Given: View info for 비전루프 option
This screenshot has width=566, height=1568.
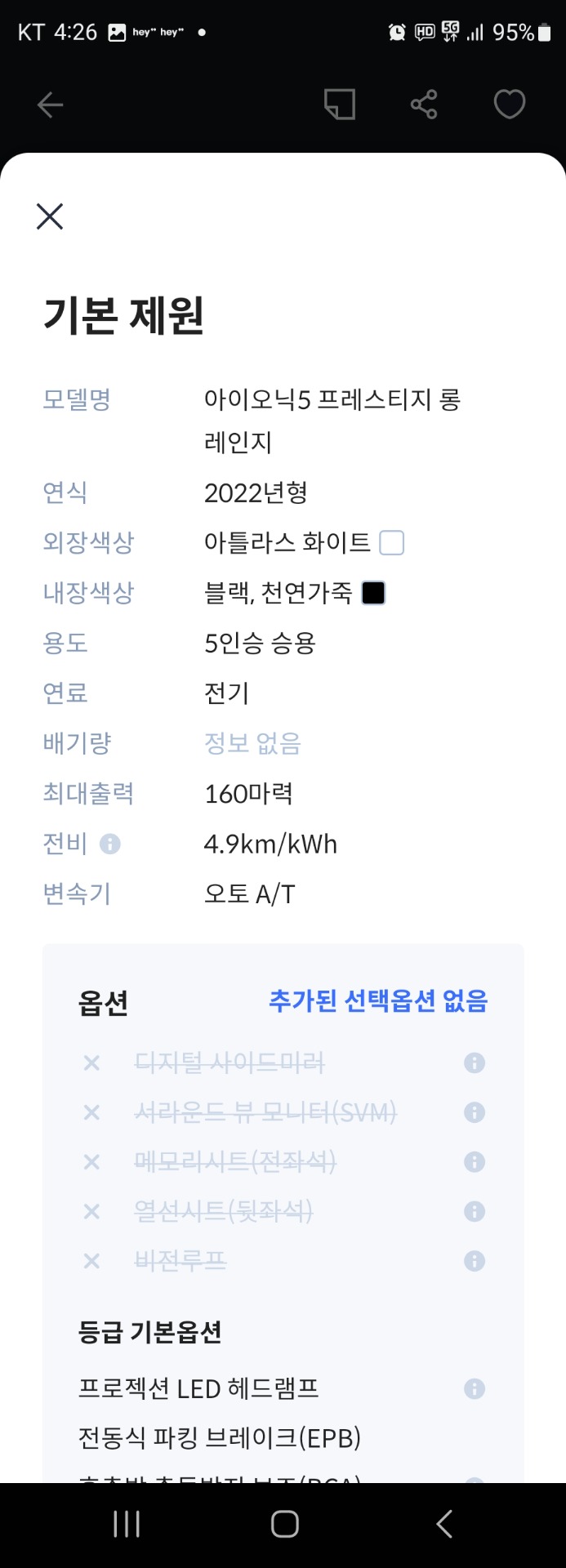Looking at the screenshot, I should [x=474, y=1261].
